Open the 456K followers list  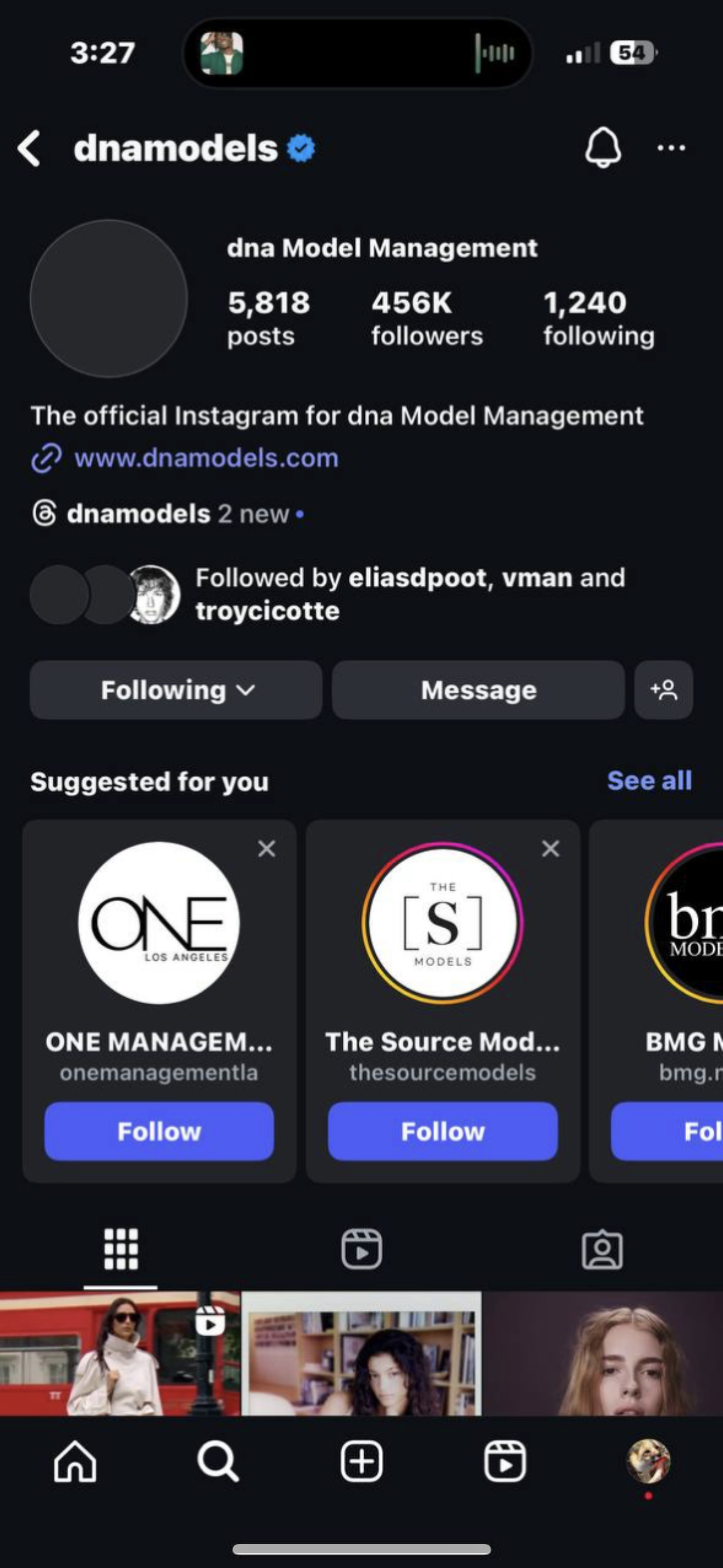point(427,318)
